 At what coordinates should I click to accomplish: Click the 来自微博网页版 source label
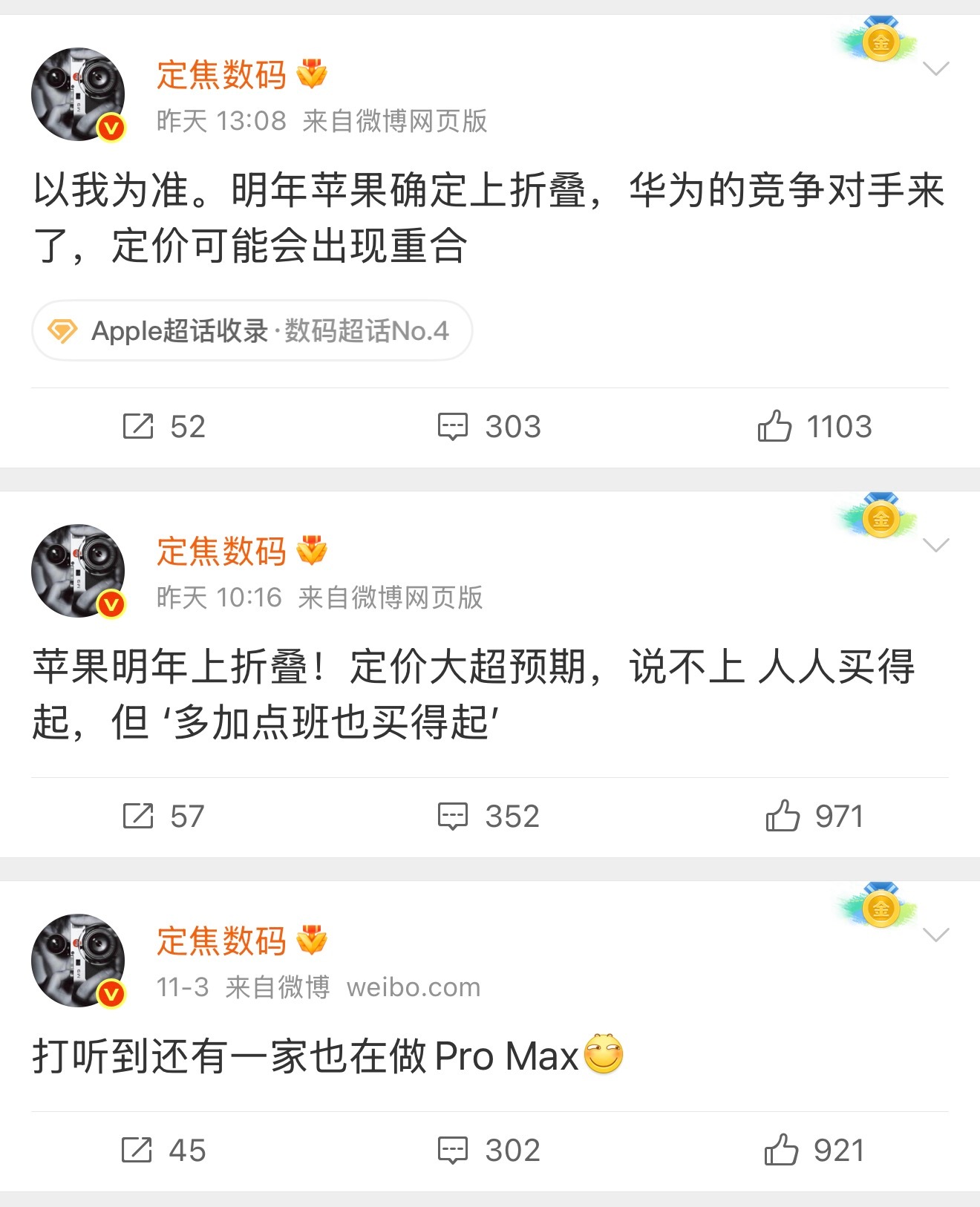click(x=397, y=122)
